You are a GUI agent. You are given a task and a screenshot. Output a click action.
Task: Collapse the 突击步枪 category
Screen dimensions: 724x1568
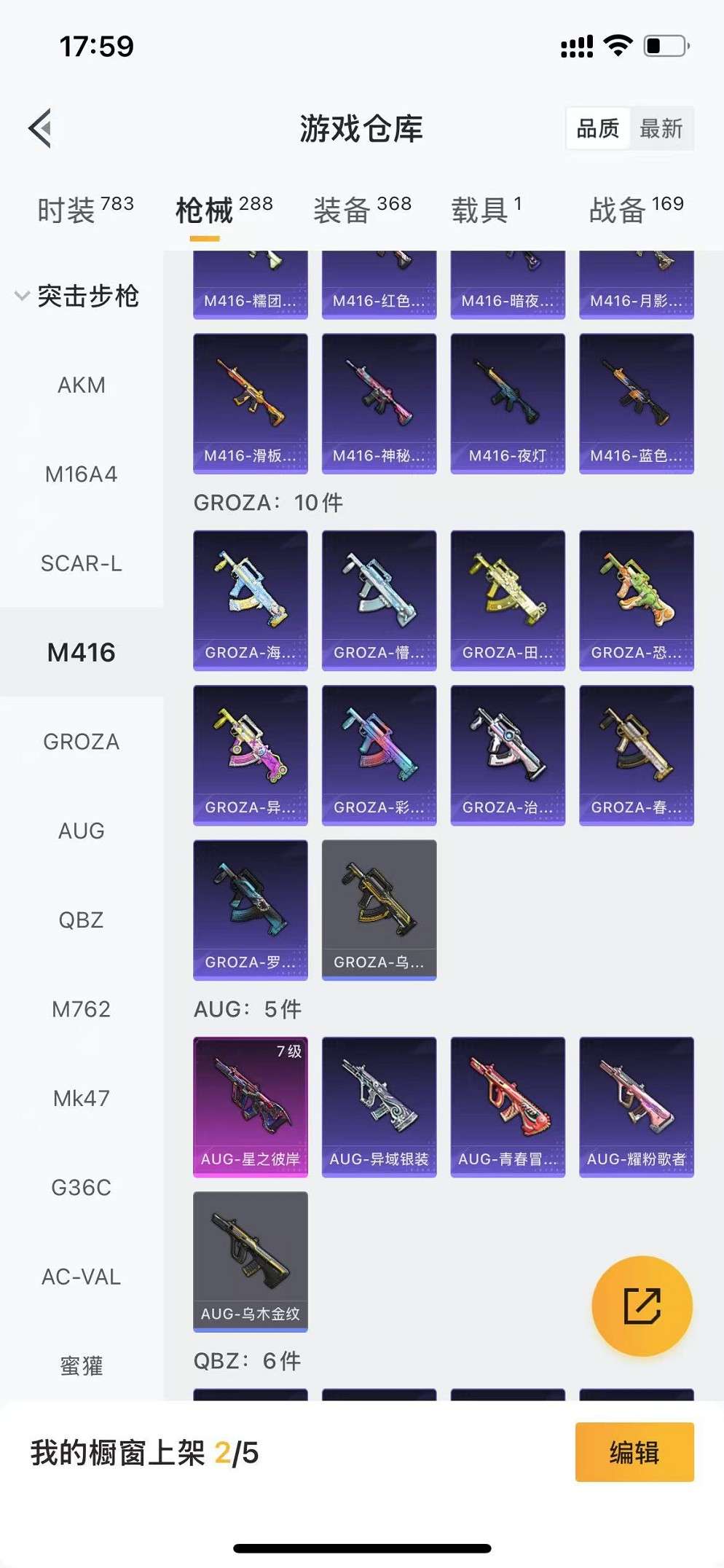pyautogui.click(x=76, y=296)
